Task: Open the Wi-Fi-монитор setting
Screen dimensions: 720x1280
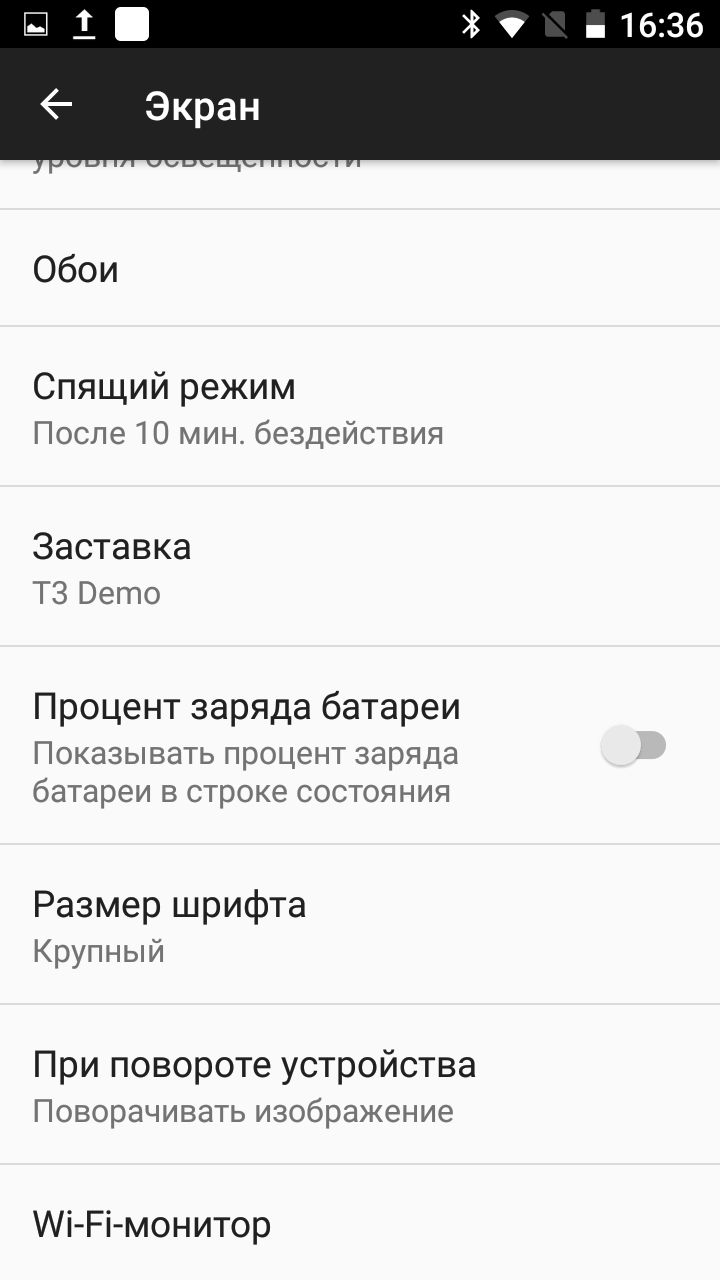Action: click(x=360, y=1223)
